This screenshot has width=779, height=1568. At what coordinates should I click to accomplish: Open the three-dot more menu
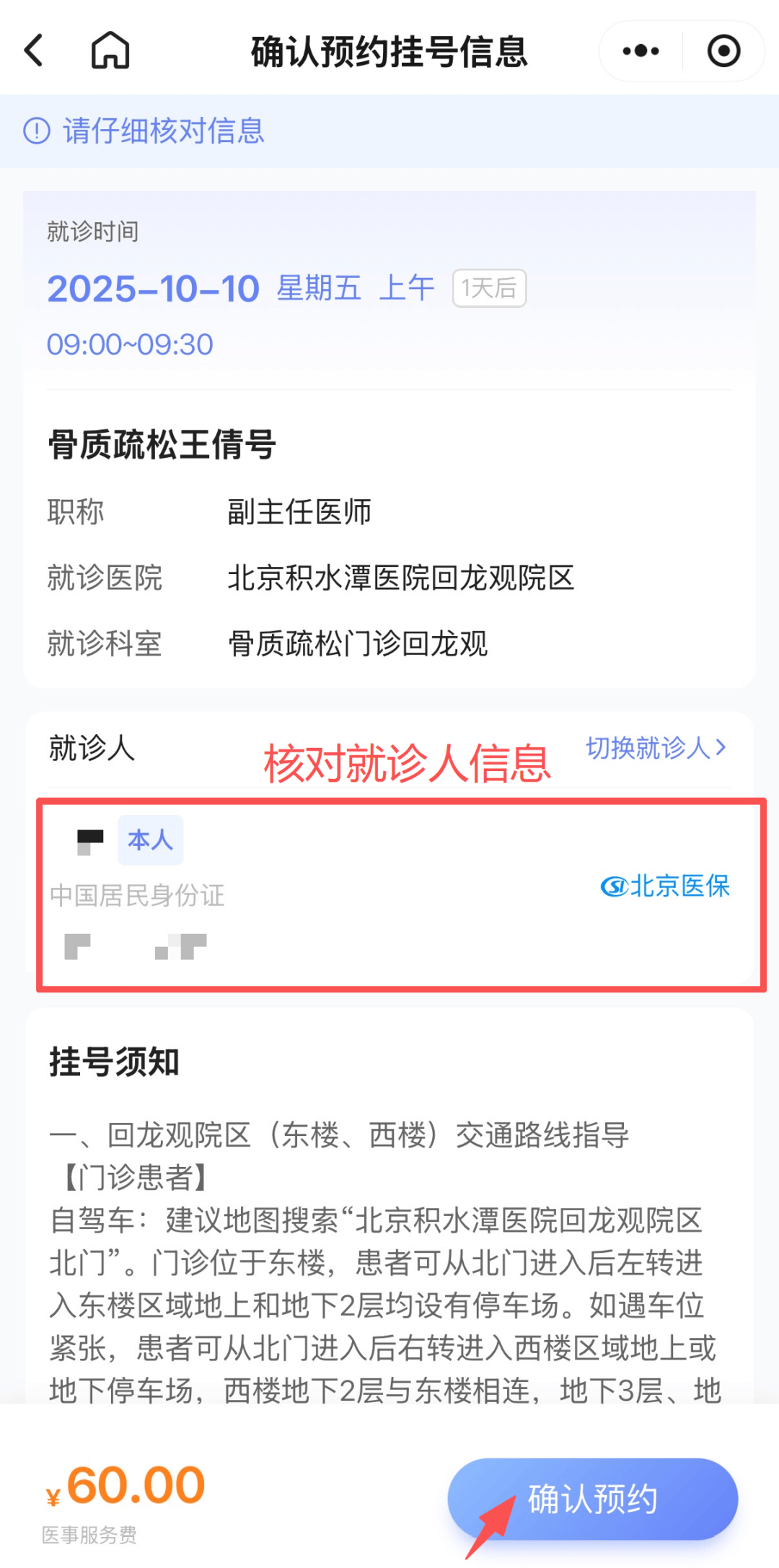(x=641, y=51)
